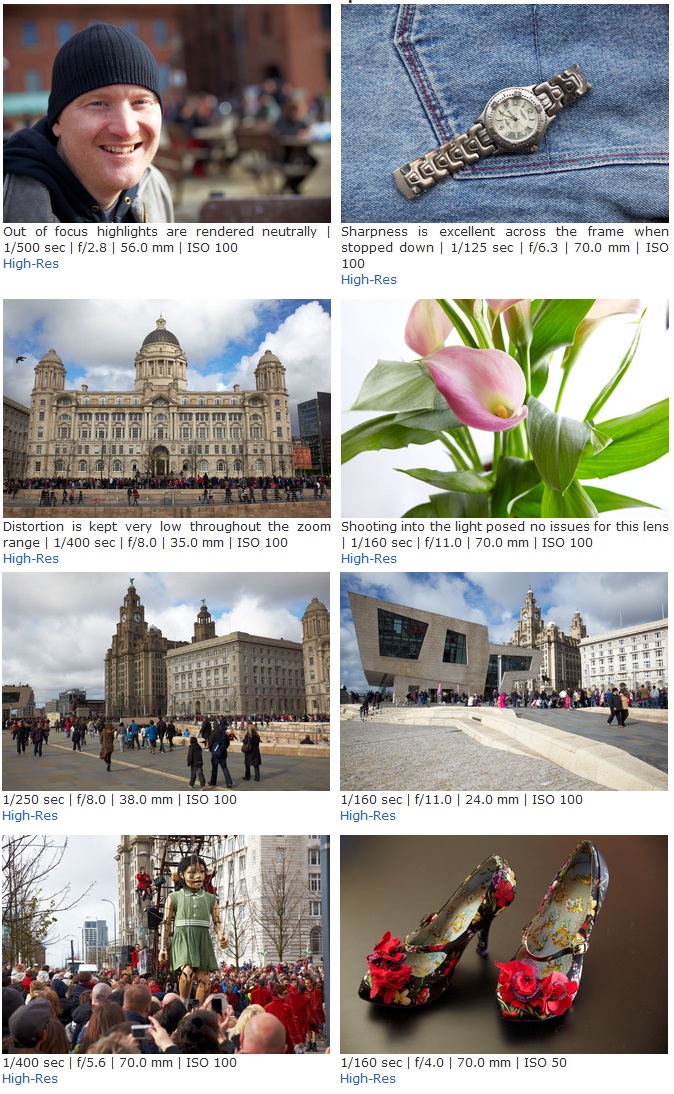
Task: Open High-Res link under the giant puppet photo
Action: (x=30, y=1079)
